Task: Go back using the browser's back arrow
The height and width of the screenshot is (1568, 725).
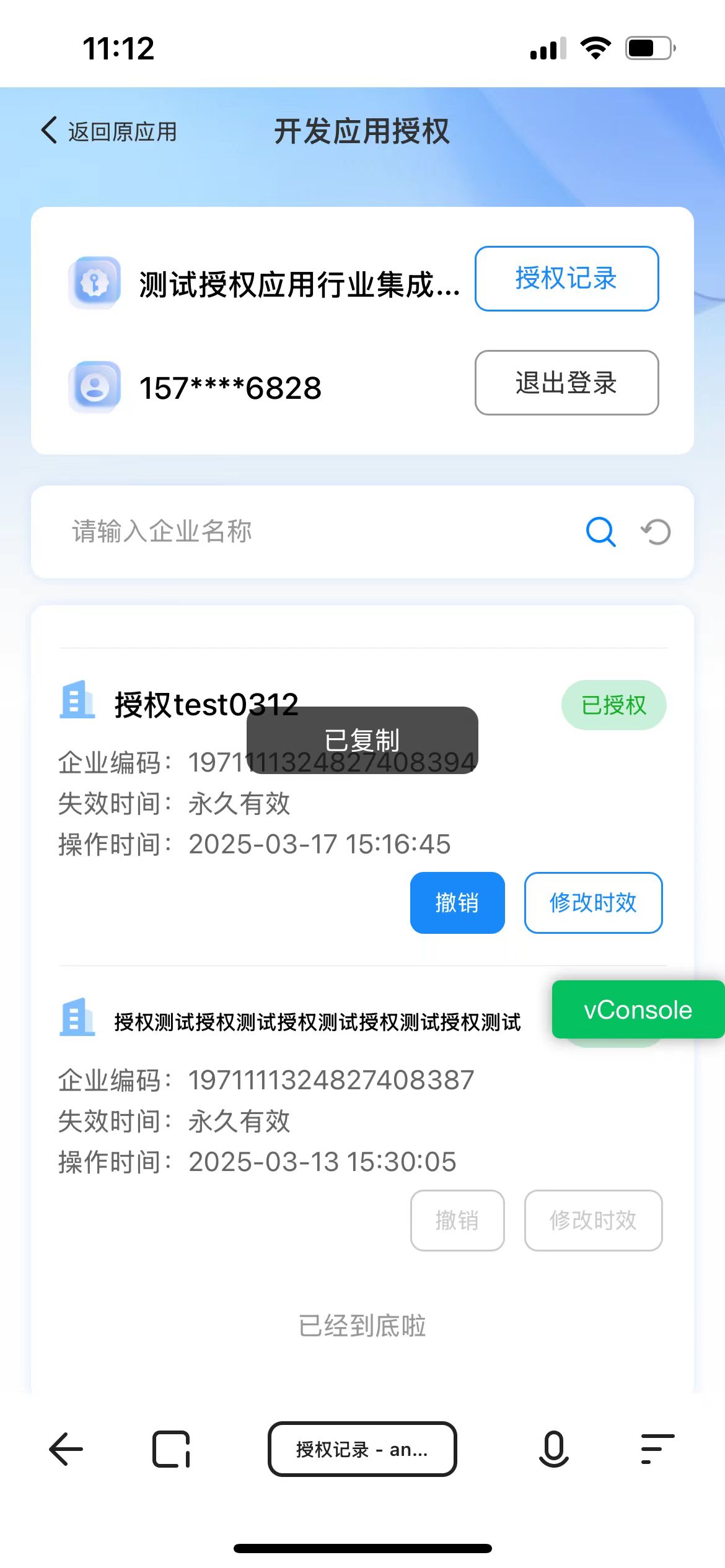Action: click(x=66, y=1449)
